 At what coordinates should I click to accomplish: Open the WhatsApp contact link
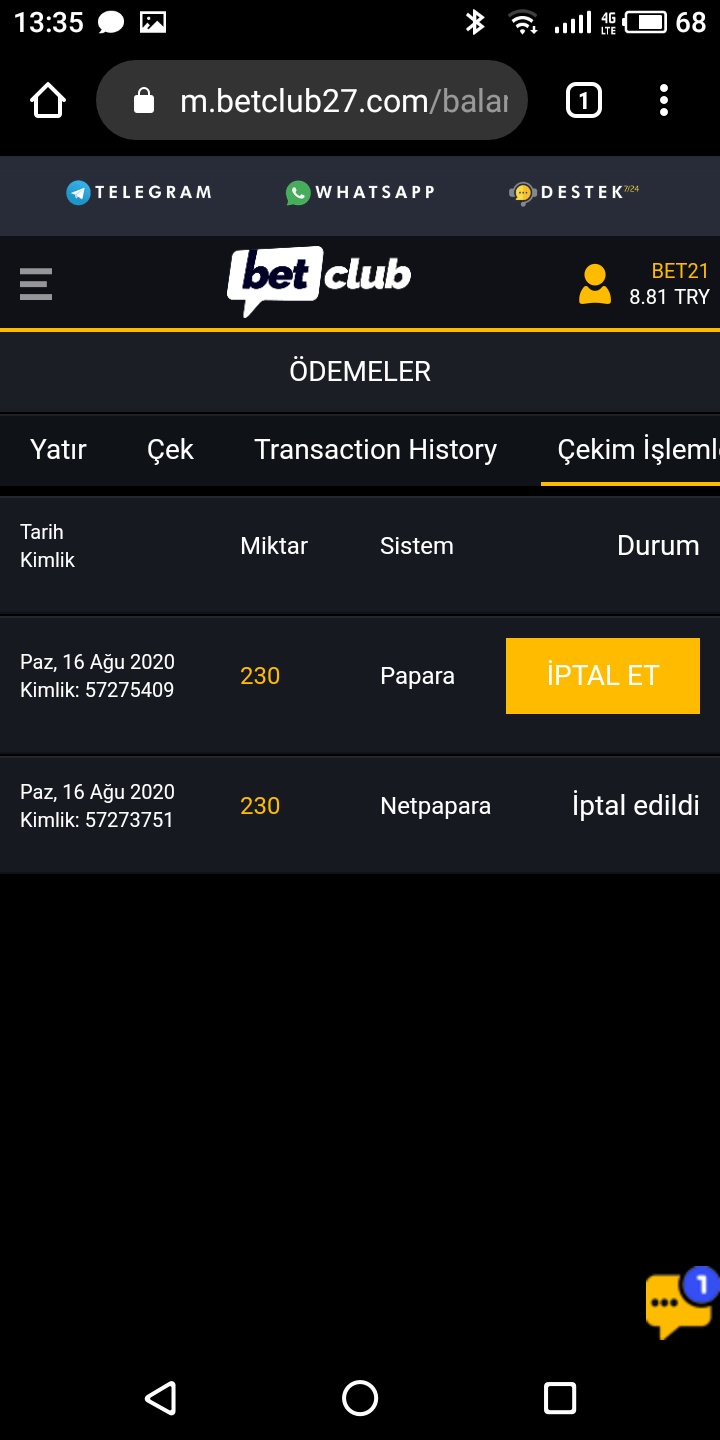pyautogui.click(x=360, y=192)
